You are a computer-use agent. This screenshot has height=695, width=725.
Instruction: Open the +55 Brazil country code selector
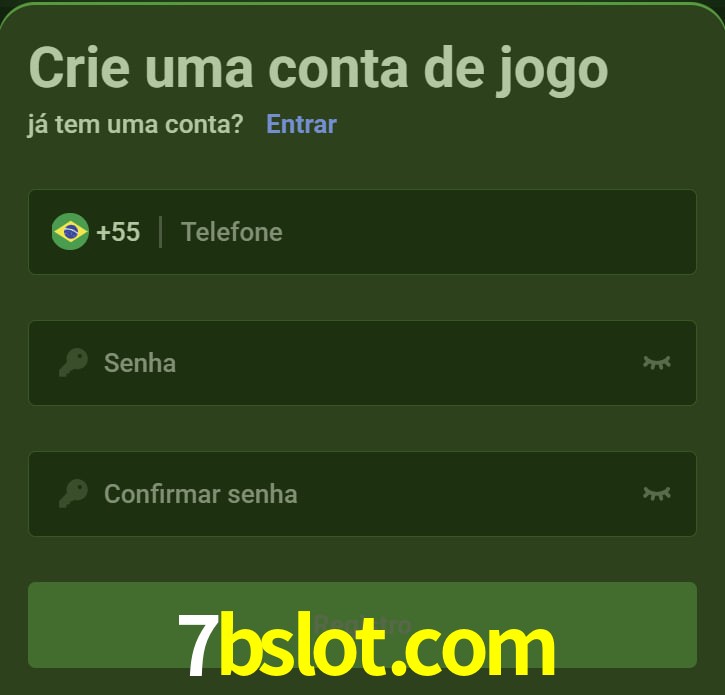[97, 232]
